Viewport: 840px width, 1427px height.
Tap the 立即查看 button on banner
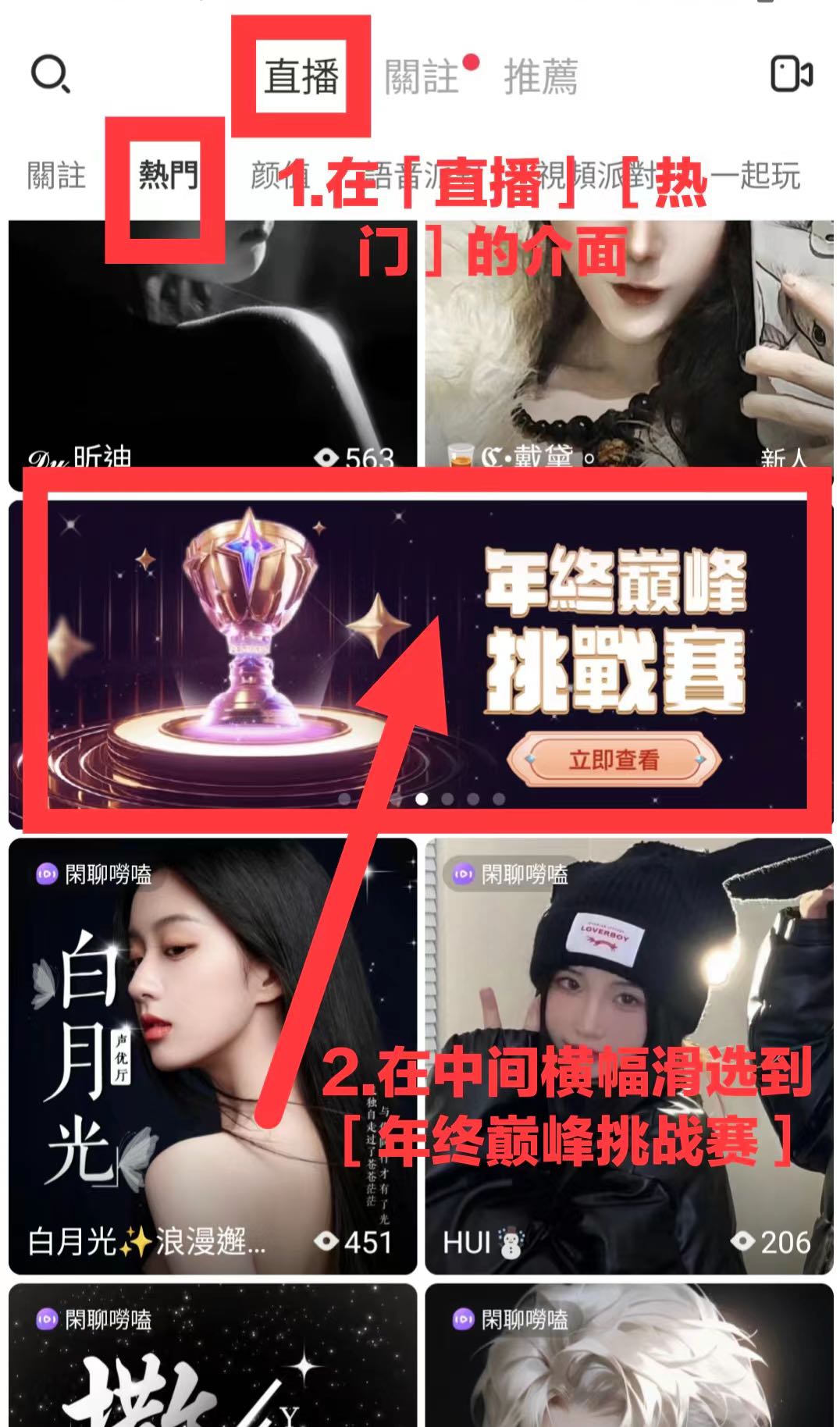(x=614, y=760)
